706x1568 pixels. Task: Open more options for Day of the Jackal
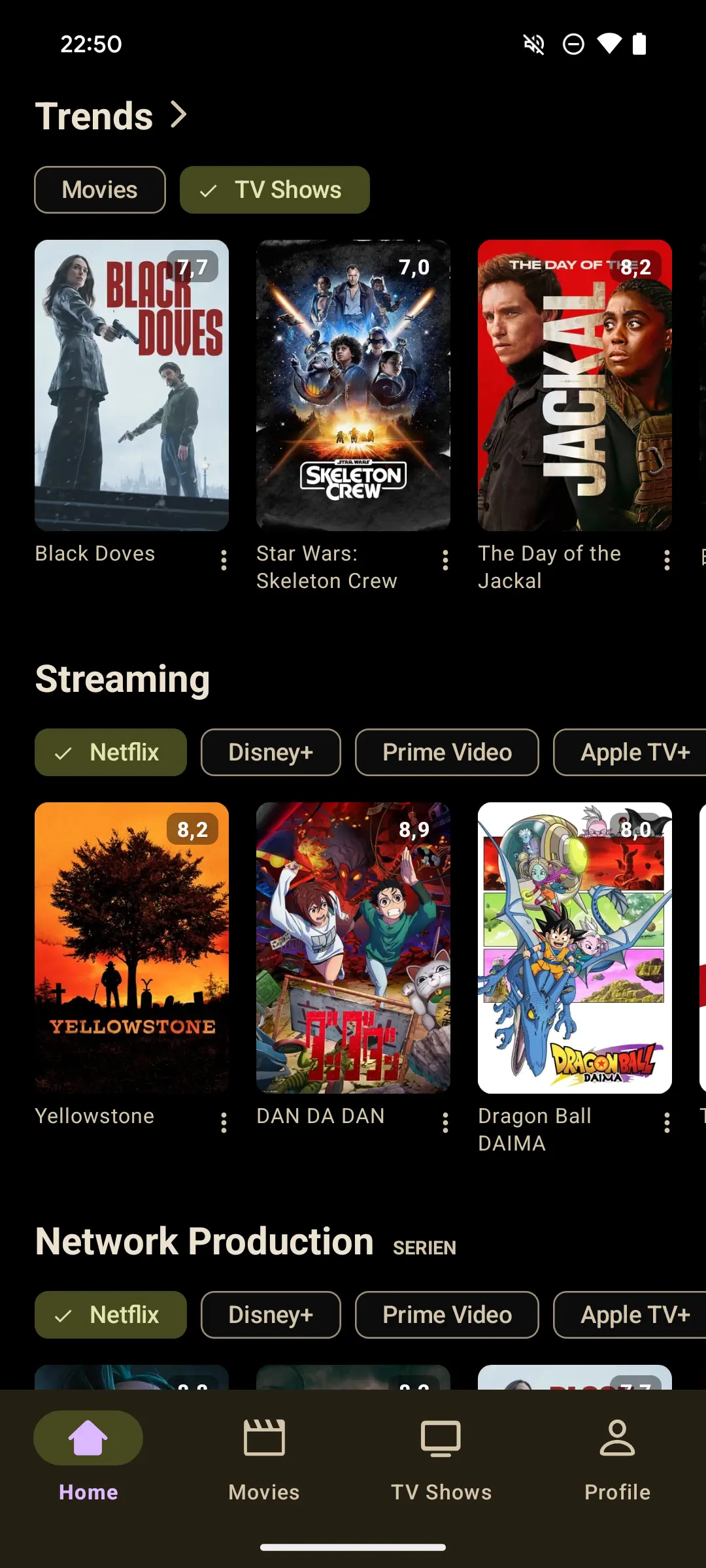point(667,560)
